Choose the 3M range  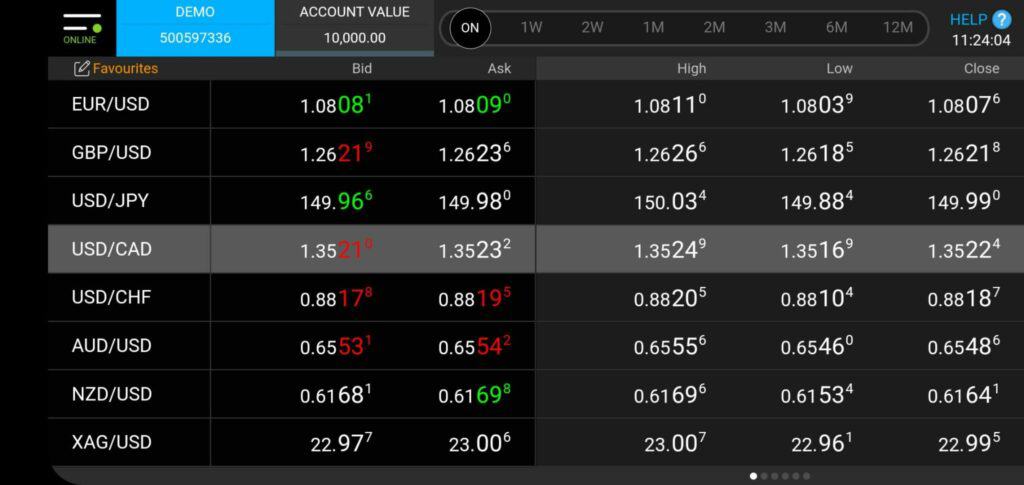click(x=775, y=28)
